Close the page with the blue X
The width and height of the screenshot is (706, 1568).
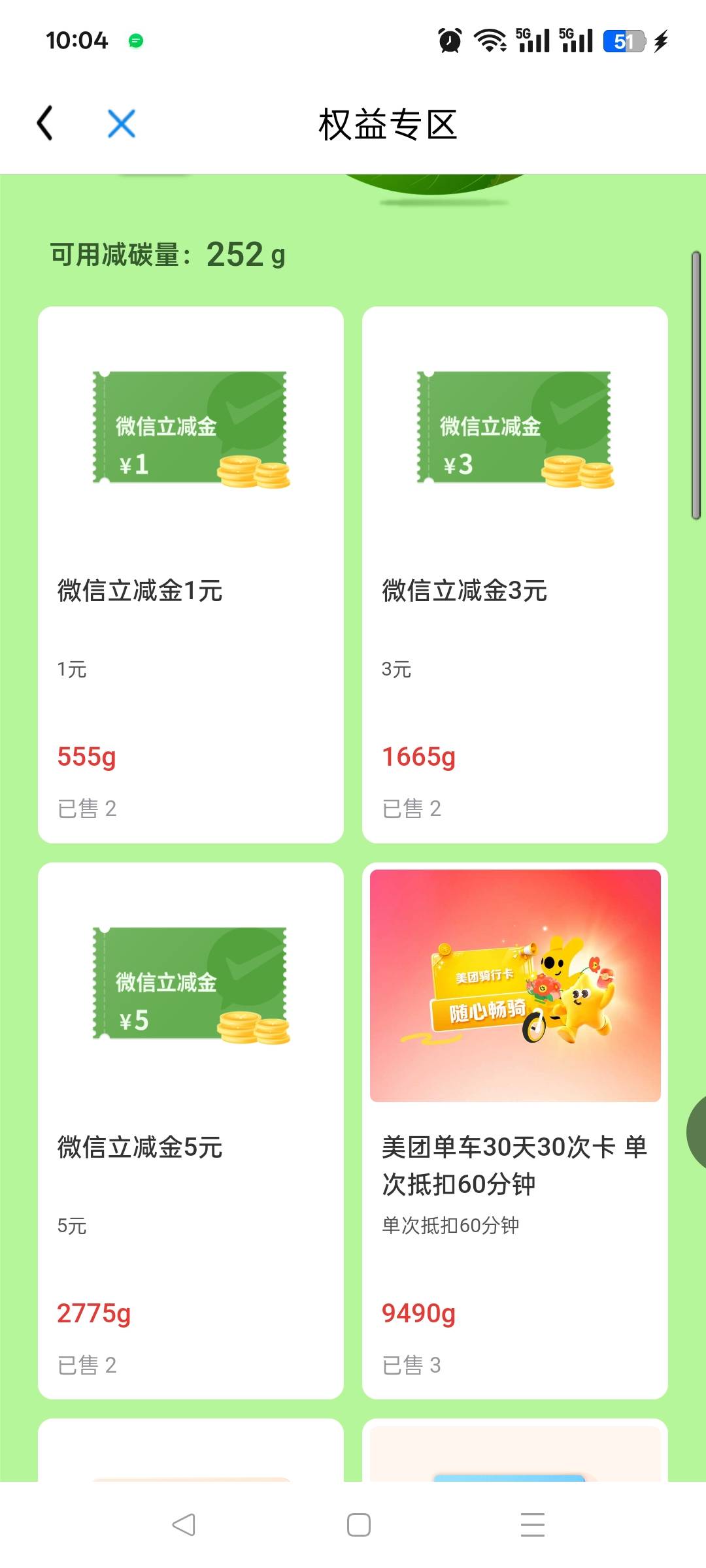pyautogui.click(x=122, y=123)
